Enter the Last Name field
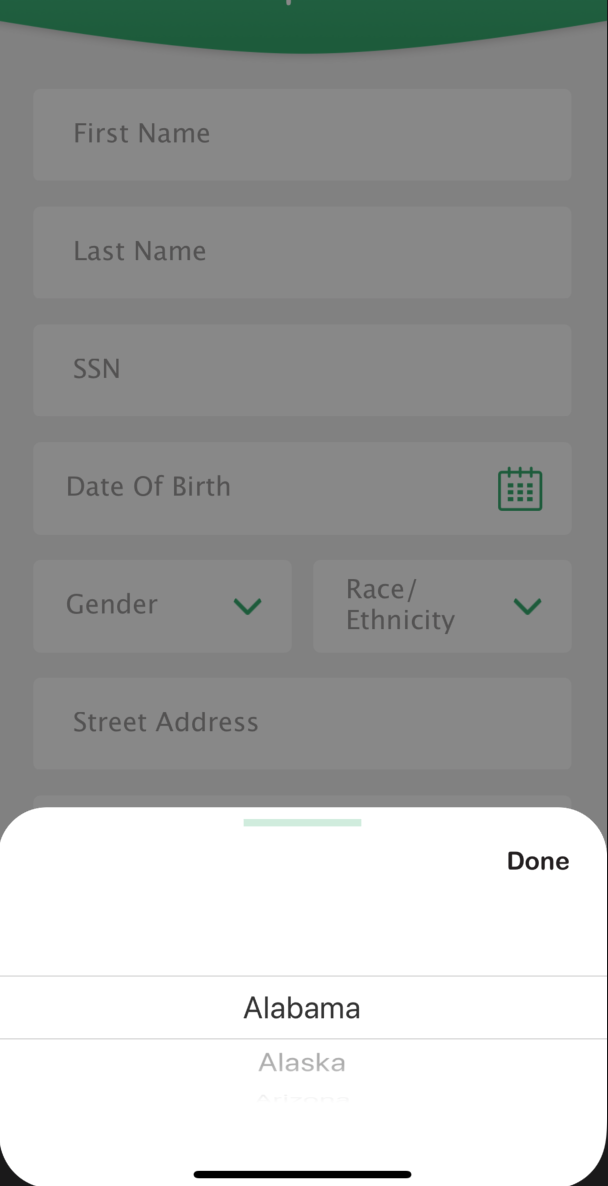Image resolution: width=608 pixels, height=1186 pixels. pyautogui.click(x=302, y=251)
